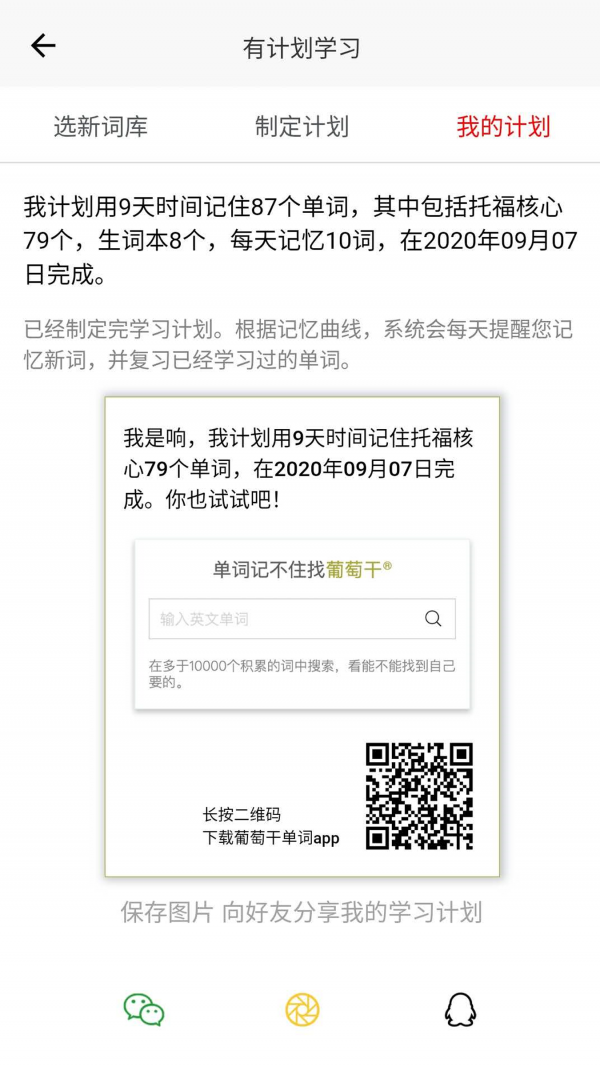This screenshot has width=600, height=1067.
Task: Share the plan via the yellow shutter icon
Action: [302, 1010]
